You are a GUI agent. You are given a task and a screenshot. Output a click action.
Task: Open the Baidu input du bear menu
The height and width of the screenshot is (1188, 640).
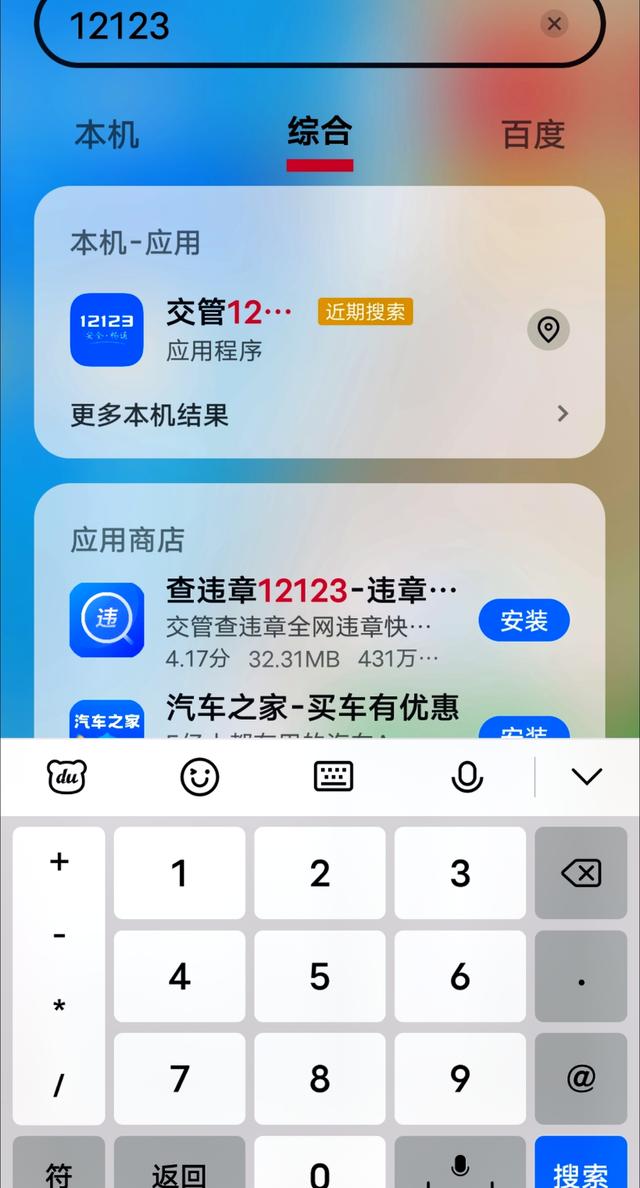(x=67, y=776)
